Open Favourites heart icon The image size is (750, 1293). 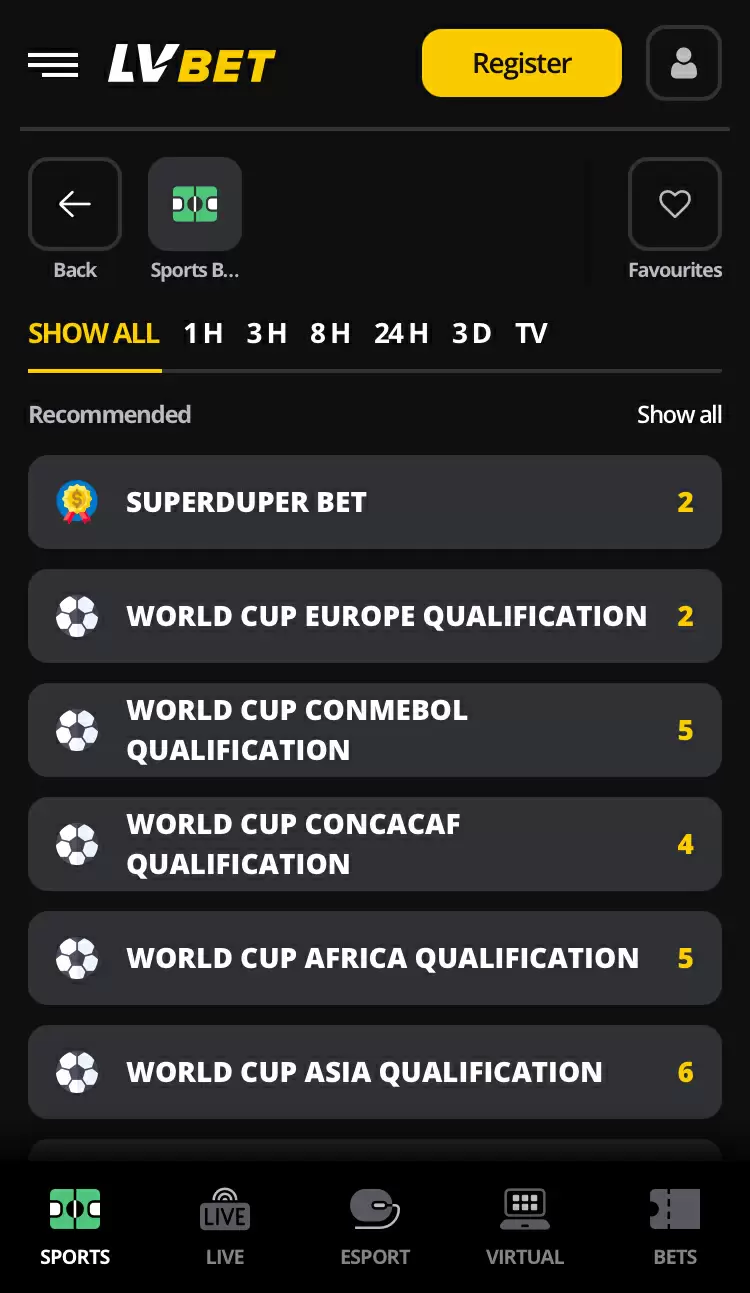pyautogui.click(x=675, y=205)
